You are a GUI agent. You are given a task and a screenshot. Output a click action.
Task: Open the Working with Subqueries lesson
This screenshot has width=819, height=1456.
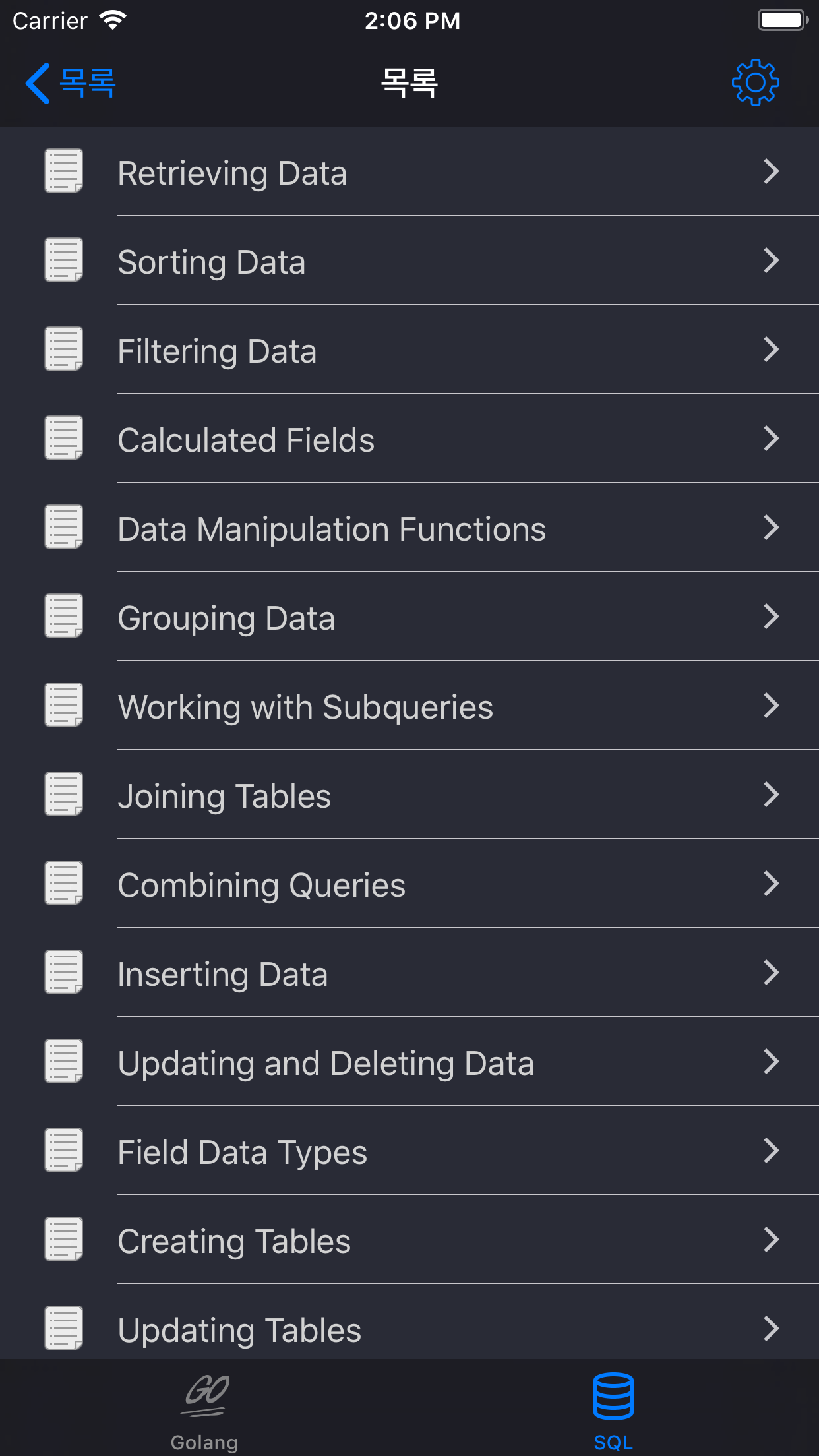coord(305,706)
